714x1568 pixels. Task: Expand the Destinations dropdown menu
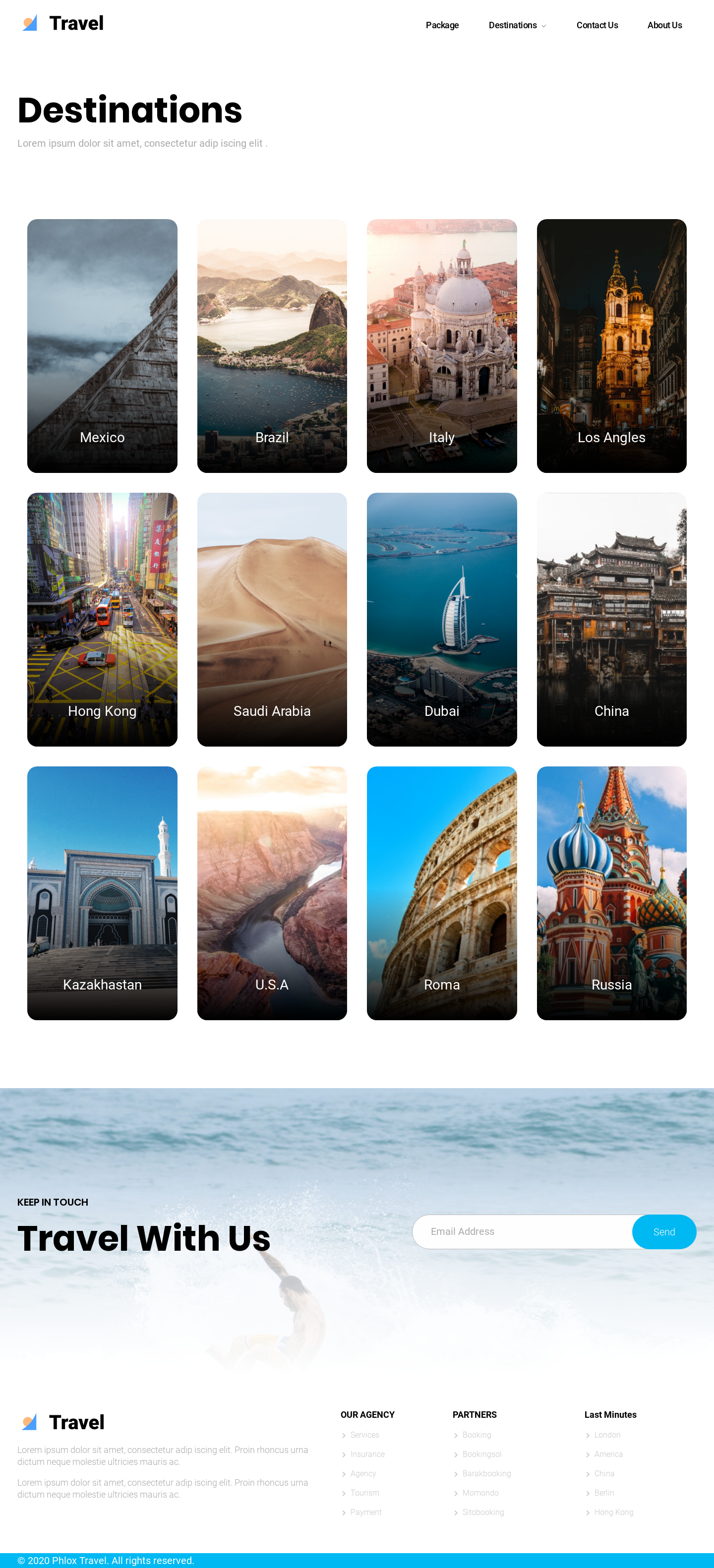tap(517, 25)
